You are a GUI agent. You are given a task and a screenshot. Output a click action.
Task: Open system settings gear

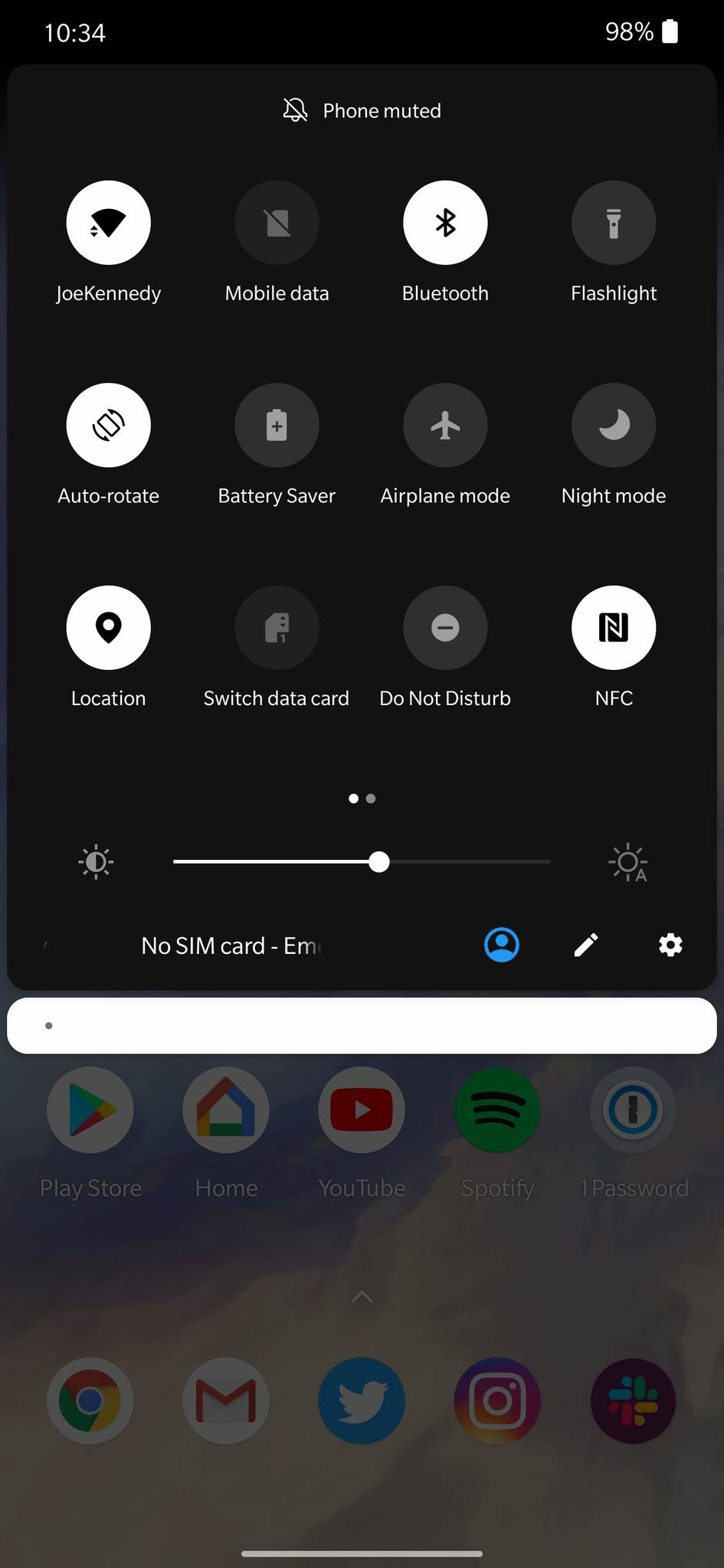click(670, 945)
